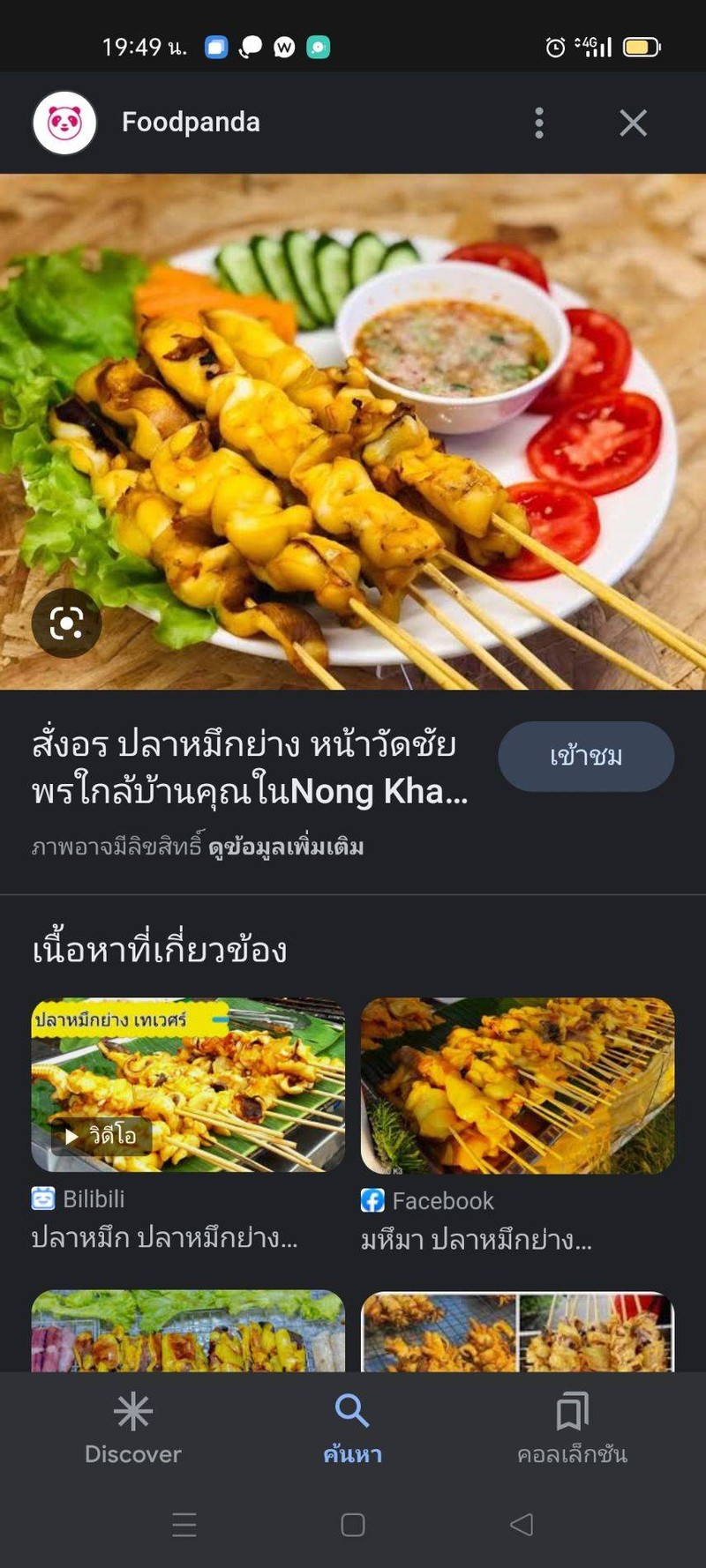View the main grilled squid photo
This screenshot has height=1568, width=706.
point(353,432)
